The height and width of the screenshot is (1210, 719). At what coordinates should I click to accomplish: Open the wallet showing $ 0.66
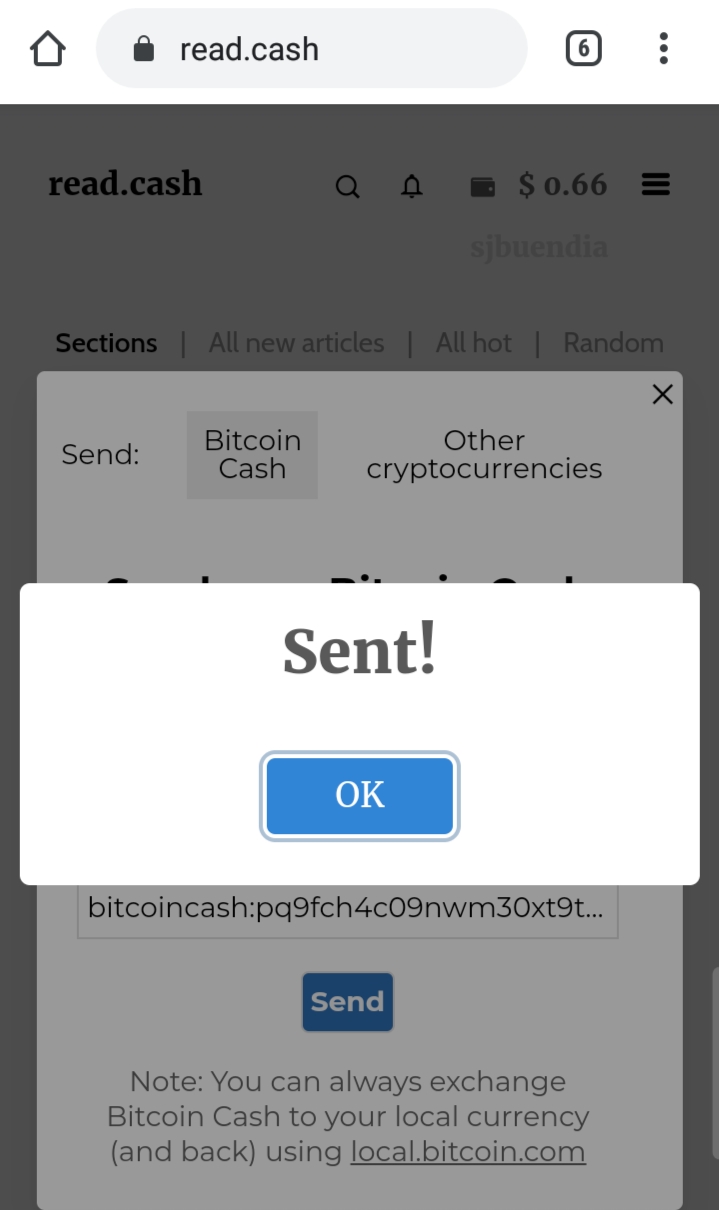coord(539,185)
